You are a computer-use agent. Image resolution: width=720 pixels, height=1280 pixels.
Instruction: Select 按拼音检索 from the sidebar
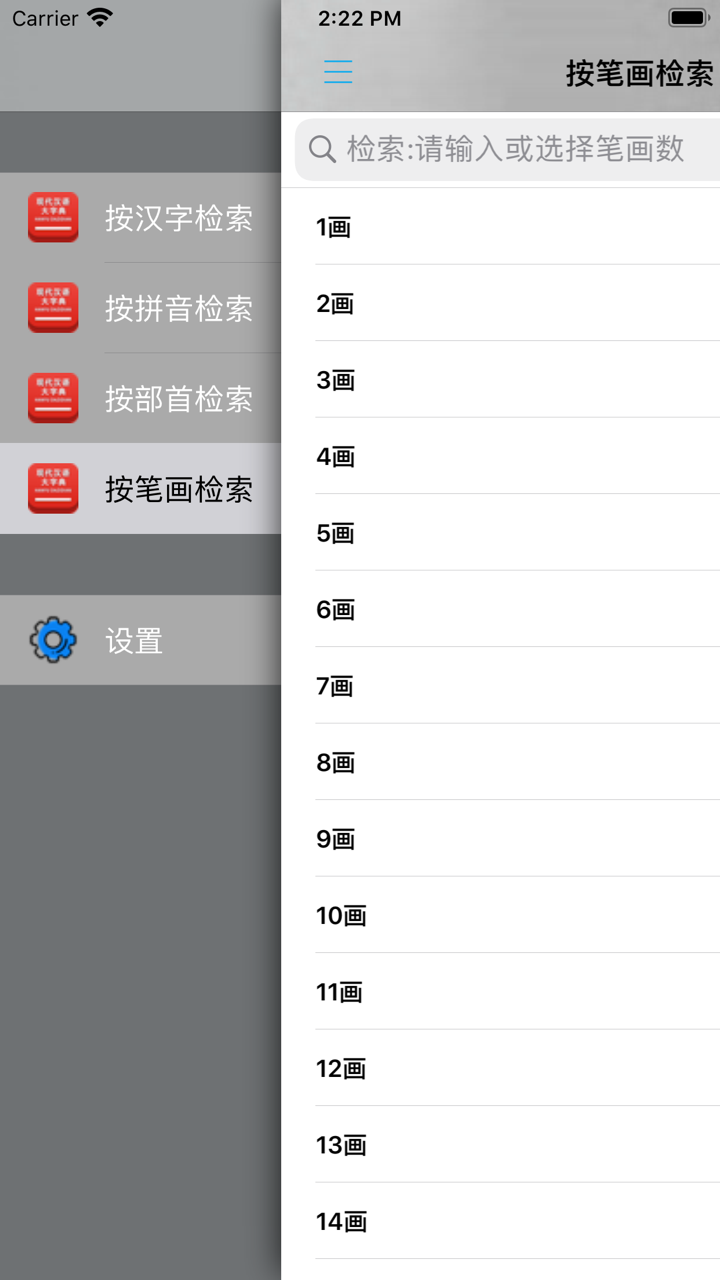[x=180, y=308]
